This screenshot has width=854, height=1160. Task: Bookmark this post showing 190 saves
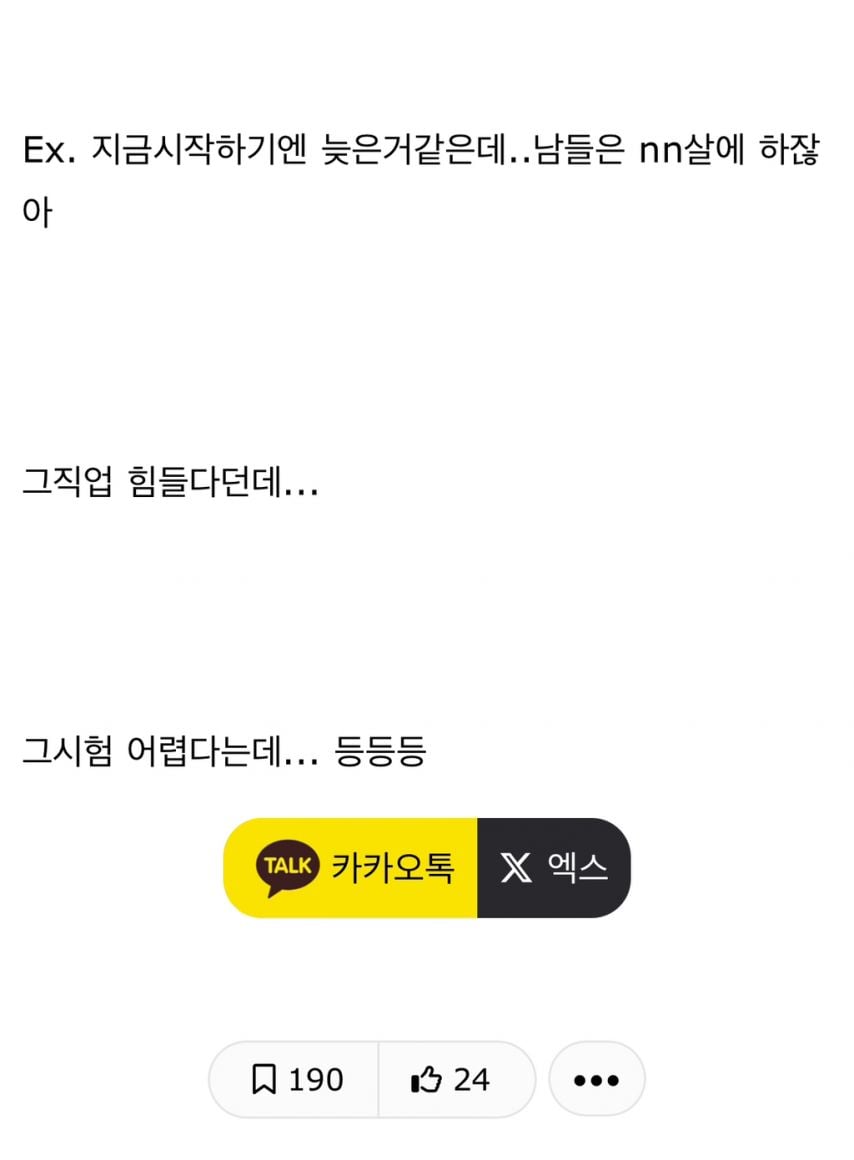[295, 1079]
